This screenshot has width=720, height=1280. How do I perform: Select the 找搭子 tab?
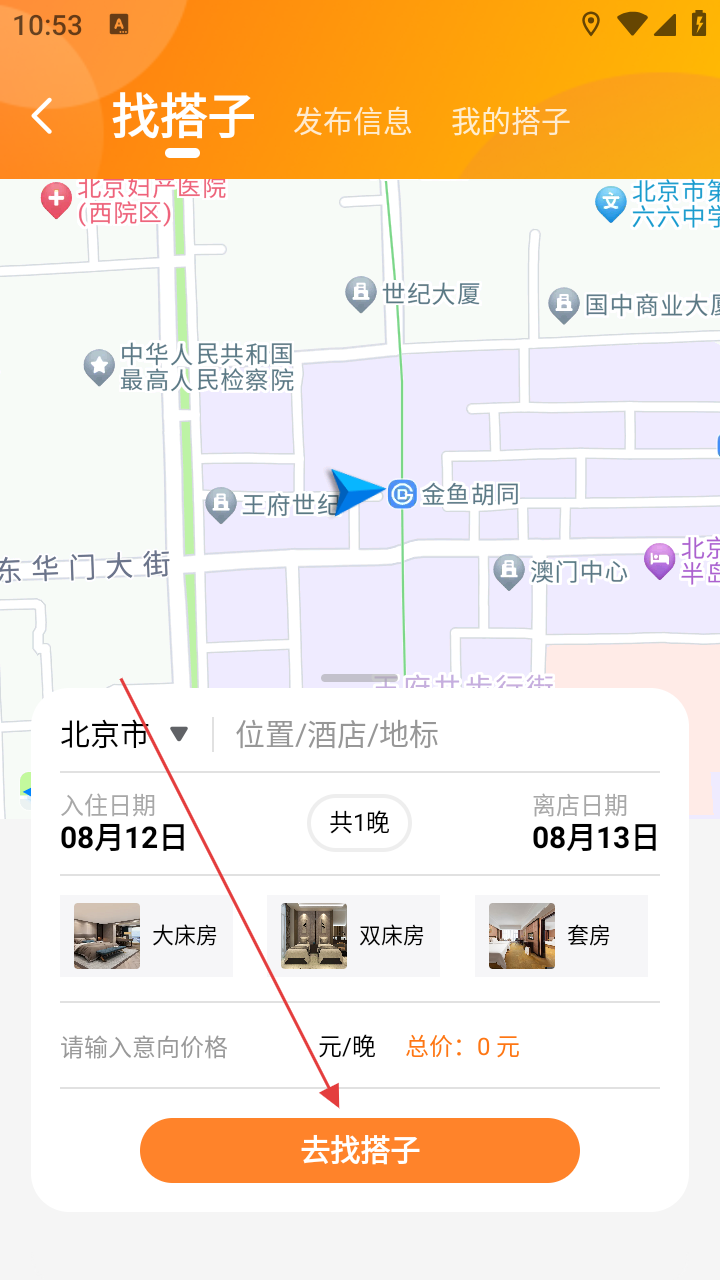183,117
